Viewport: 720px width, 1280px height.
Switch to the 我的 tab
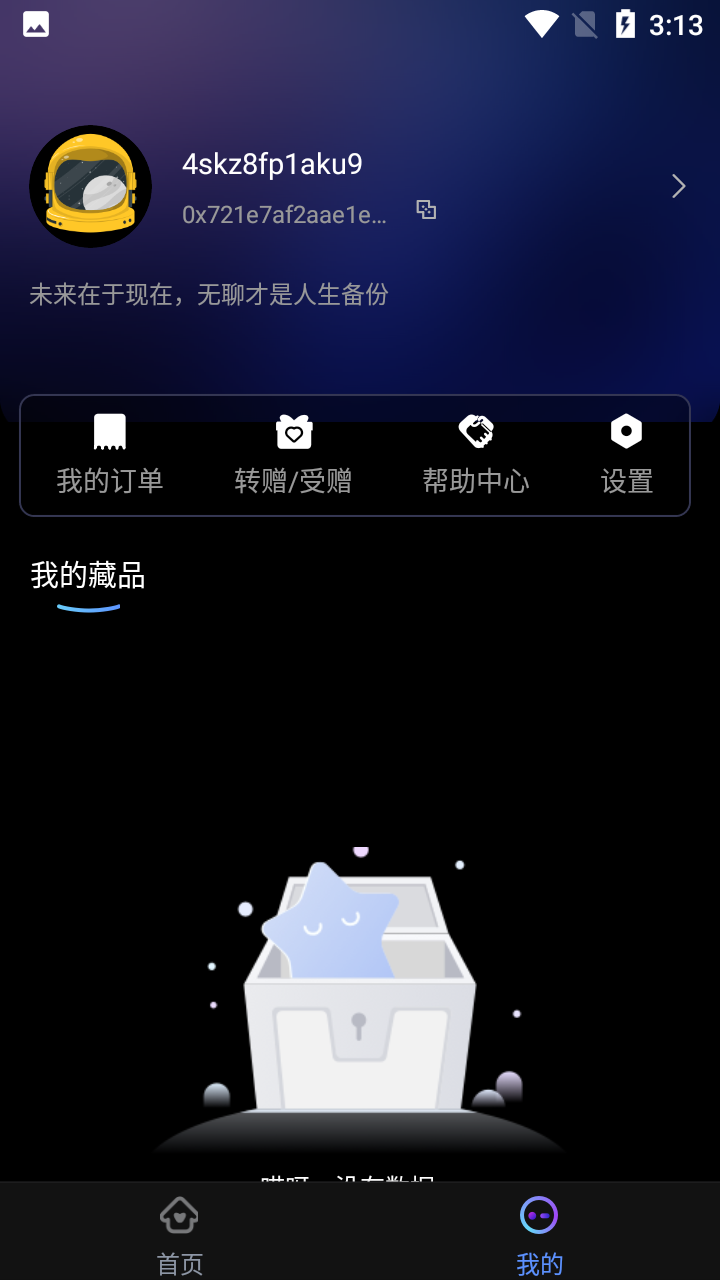(540, 1236)
